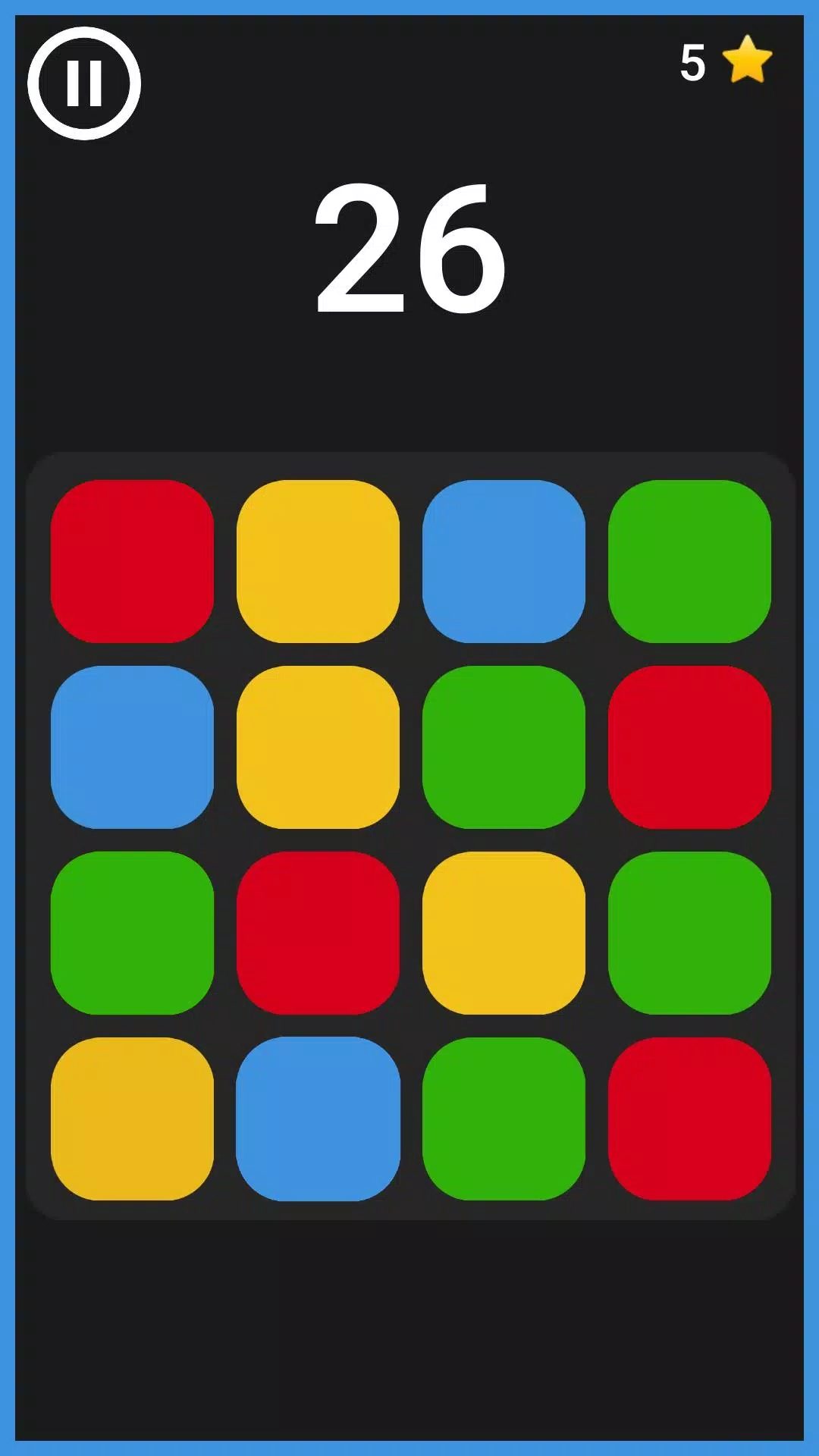
Task: Choose the red tile in the grid's bottom-right corner
Action: coord(689,1119)
